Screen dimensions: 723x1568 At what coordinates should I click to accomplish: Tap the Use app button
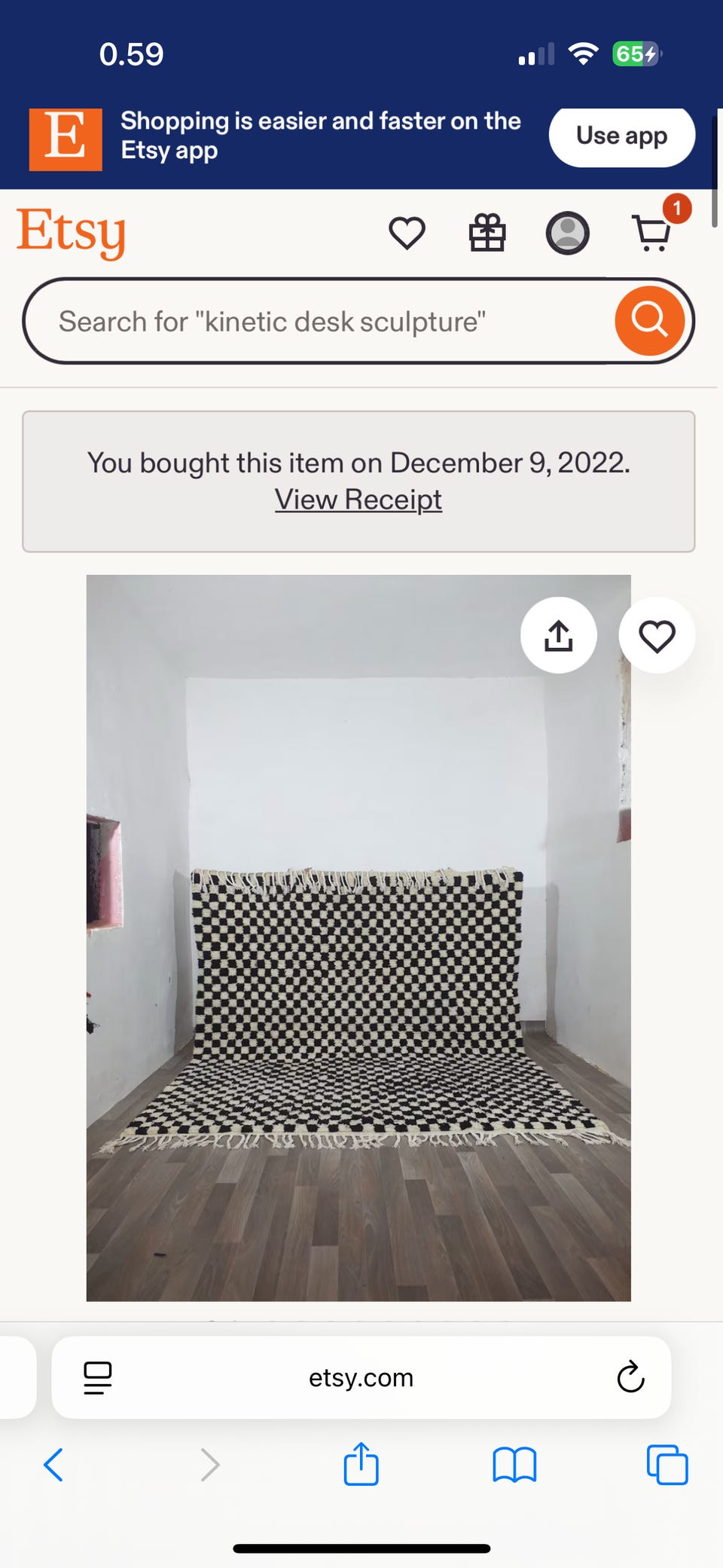click(x=621, y=136)
